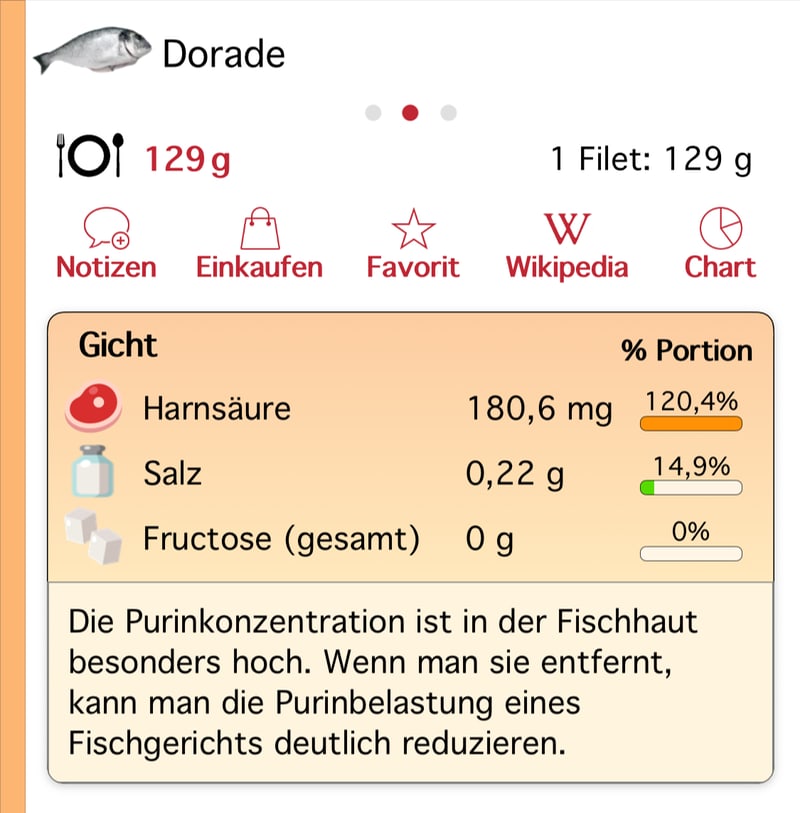Click the salt shaker icon beside Salz
800x813 pixels.
91,473
